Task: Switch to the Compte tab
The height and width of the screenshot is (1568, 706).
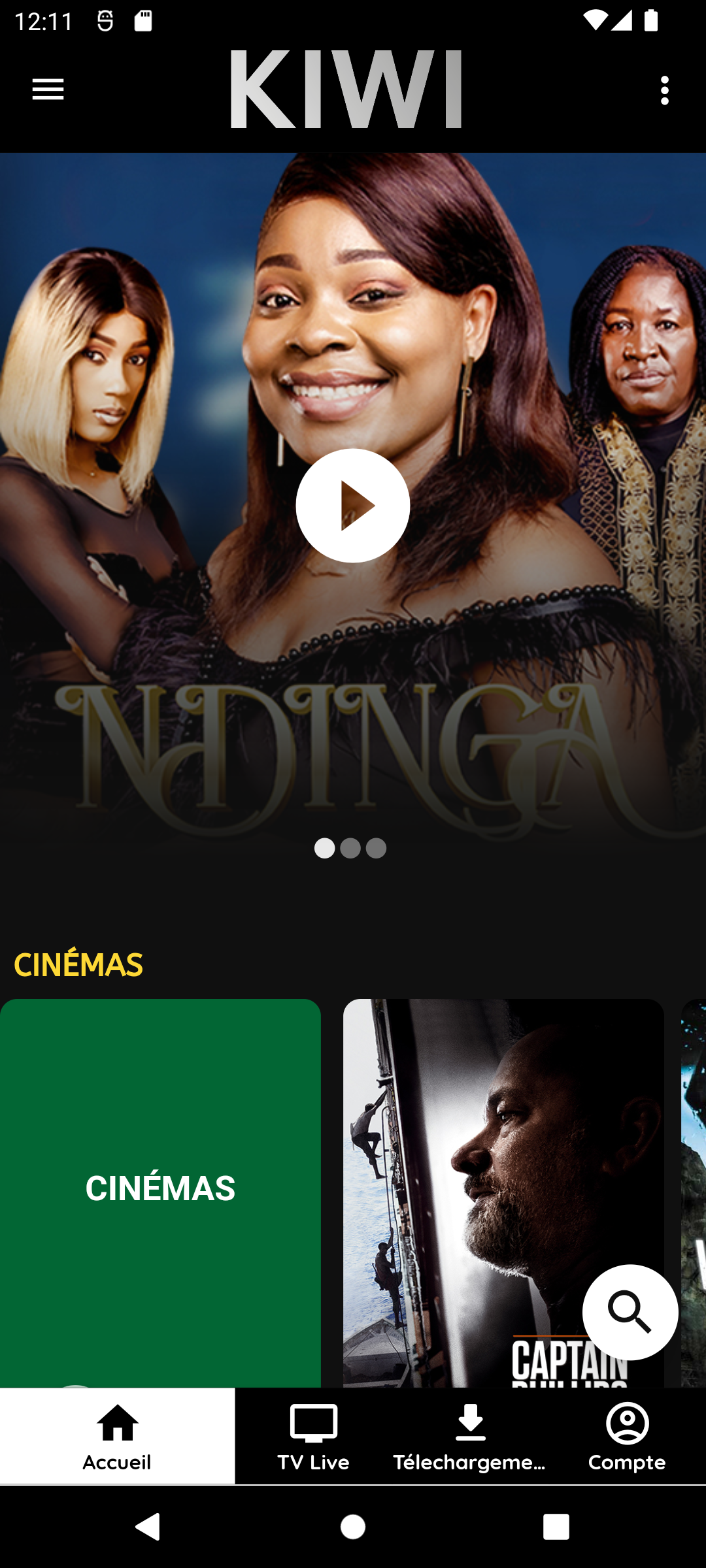Action: click(x=627, y=1436)
